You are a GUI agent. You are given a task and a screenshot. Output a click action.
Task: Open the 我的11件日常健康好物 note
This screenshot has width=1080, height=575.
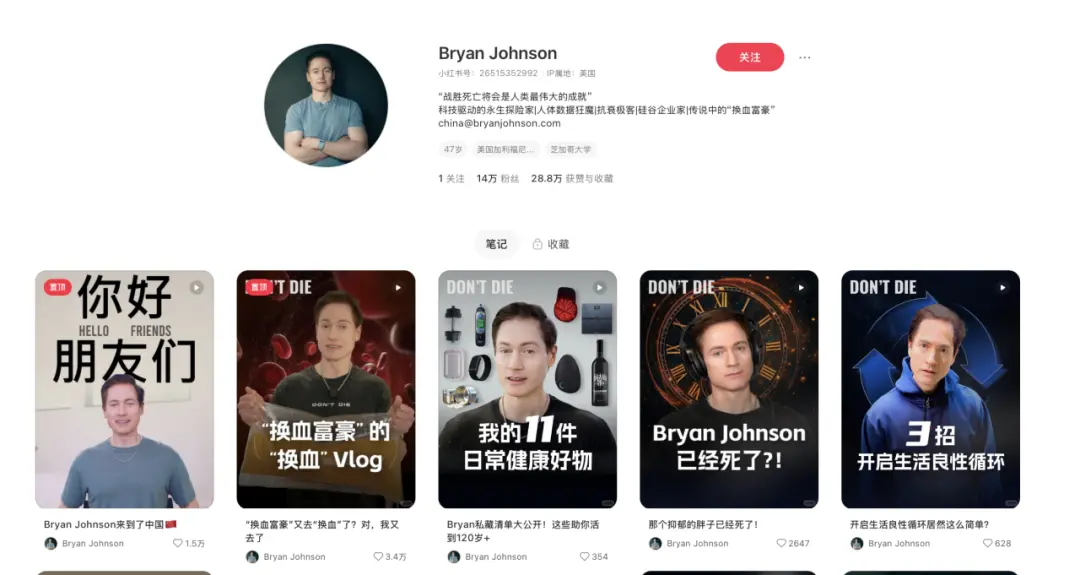[527, 389]
